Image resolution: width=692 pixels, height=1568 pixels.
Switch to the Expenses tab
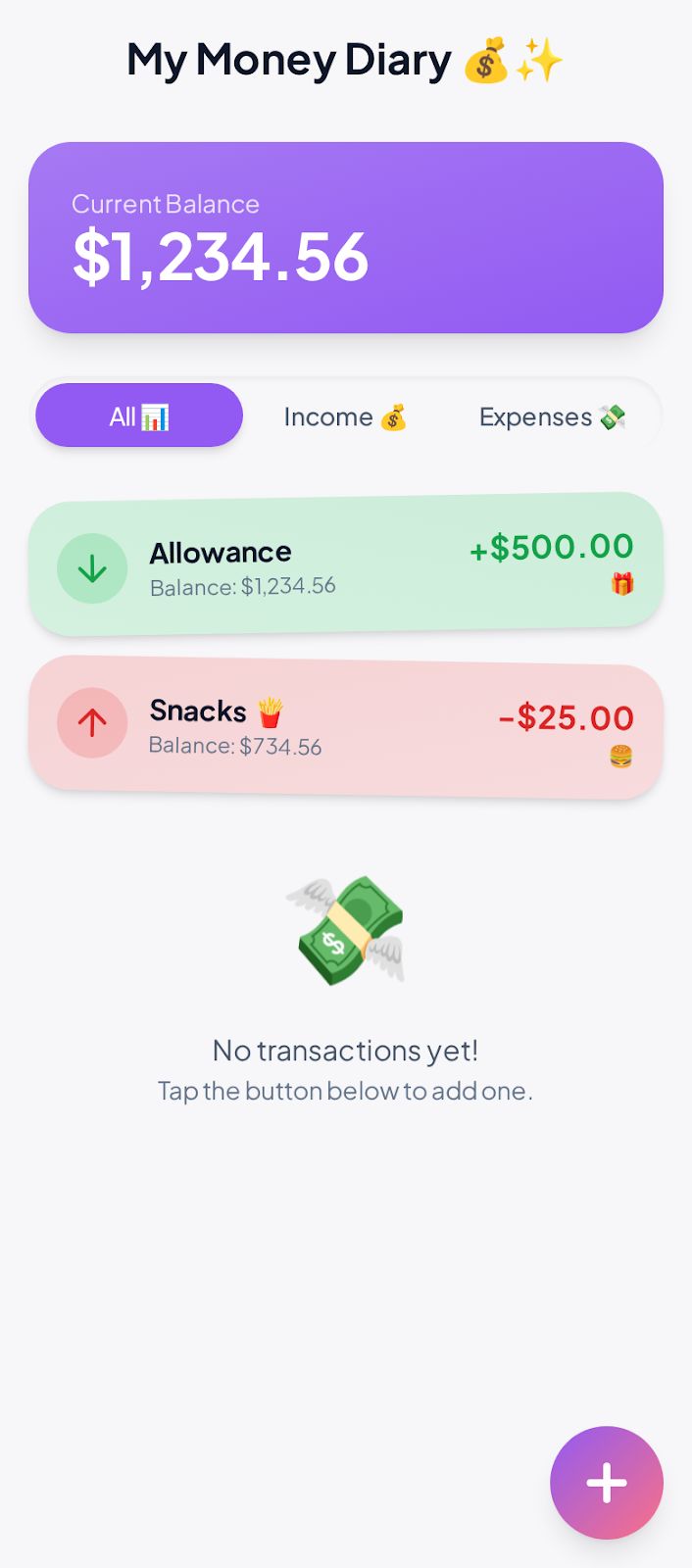(x=552, y=417)
